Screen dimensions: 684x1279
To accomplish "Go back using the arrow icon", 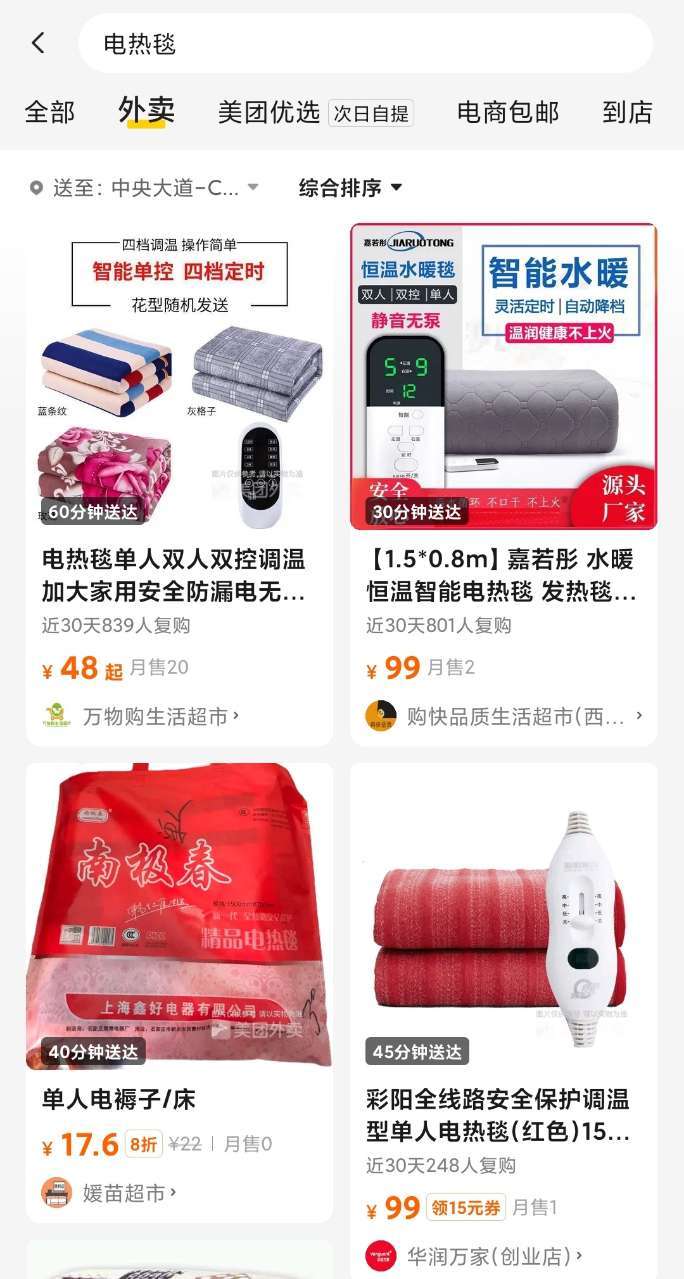I will 38,43.
